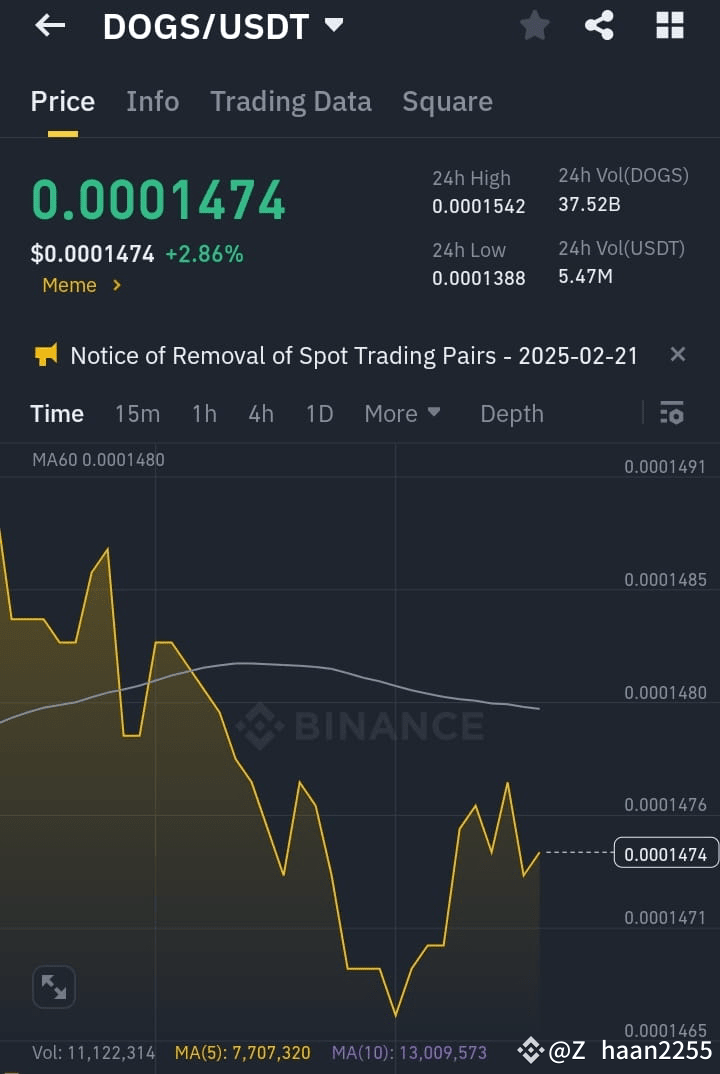Dismiss the spot trading removal notice

pos(677,354)
